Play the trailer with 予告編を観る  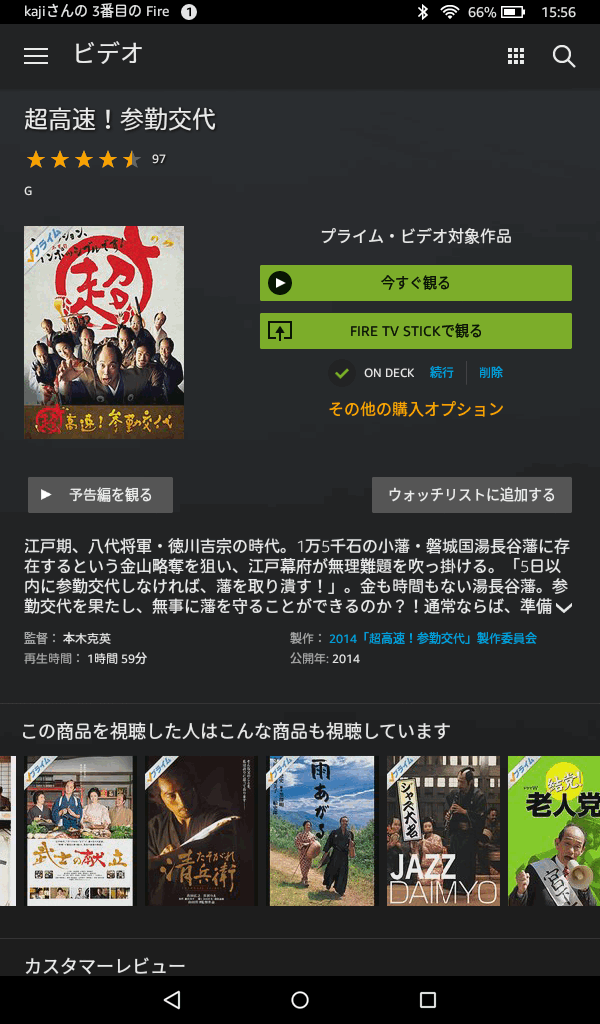(100, 495)
